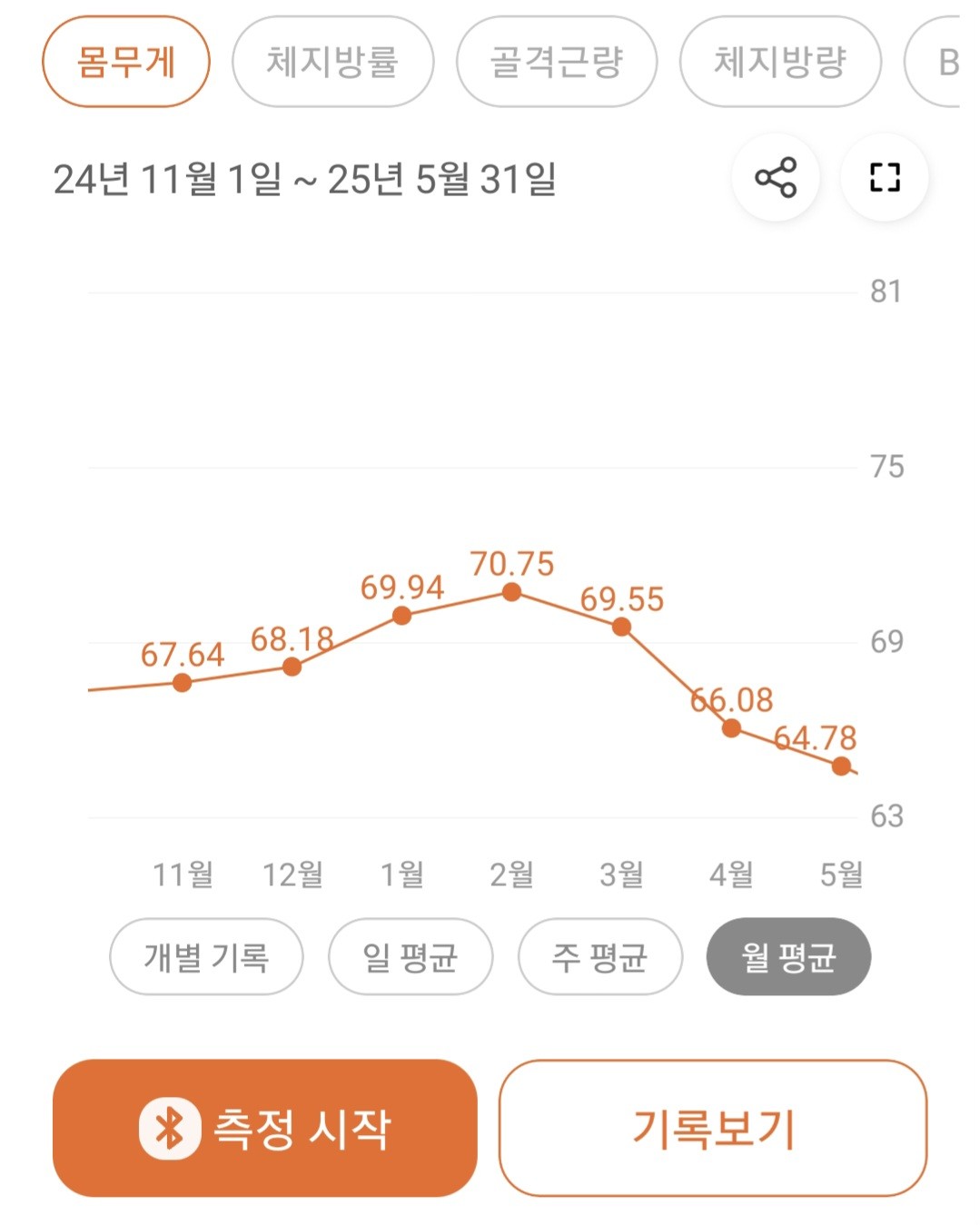The height and width of the screenshot is (1225, 980).
Task: Switch to the 체지방량 tab
Action: pos(780,62)
